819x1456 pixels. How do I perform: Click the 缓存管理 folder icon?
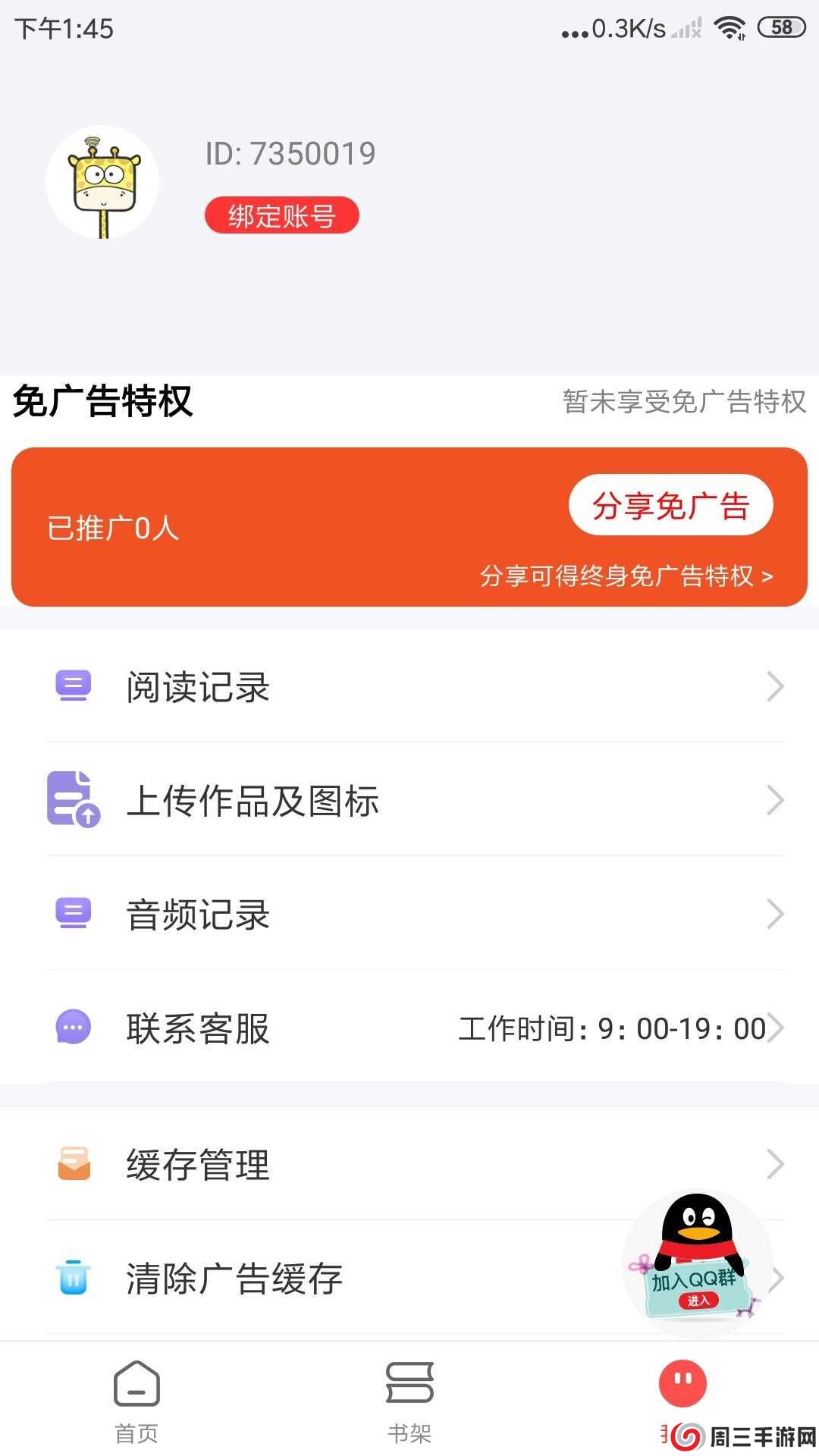pos(72,1163)
